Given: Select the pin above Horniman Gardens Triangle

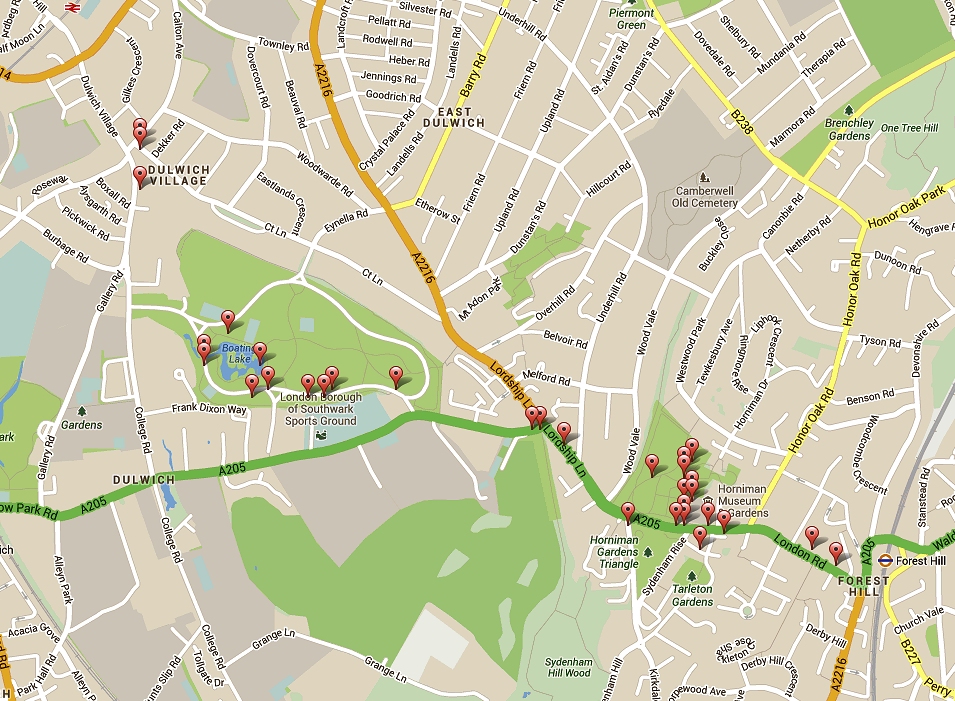Looking at the screenshot, I should tap(628, 512).
